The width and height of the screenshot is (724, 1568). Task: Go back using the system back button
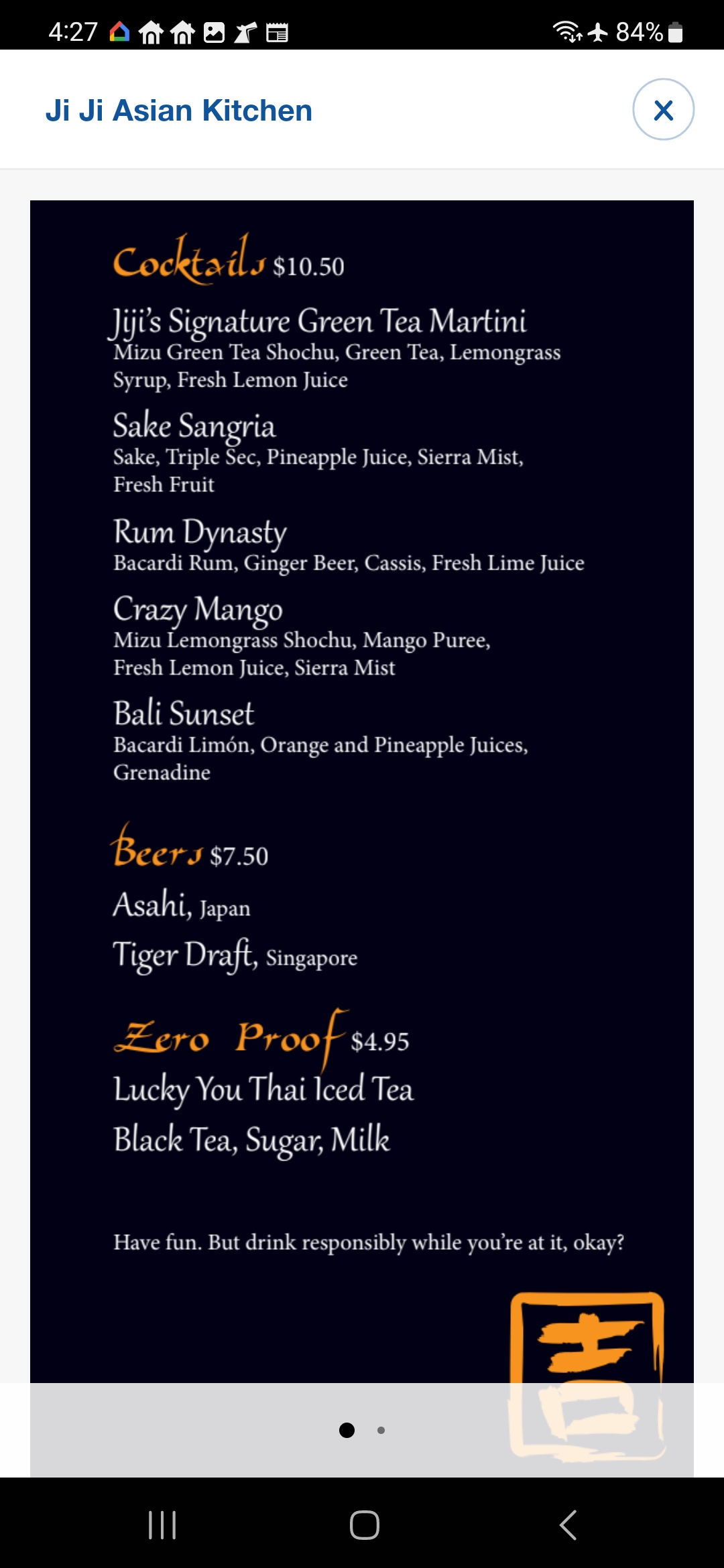tap(568, 1525)
